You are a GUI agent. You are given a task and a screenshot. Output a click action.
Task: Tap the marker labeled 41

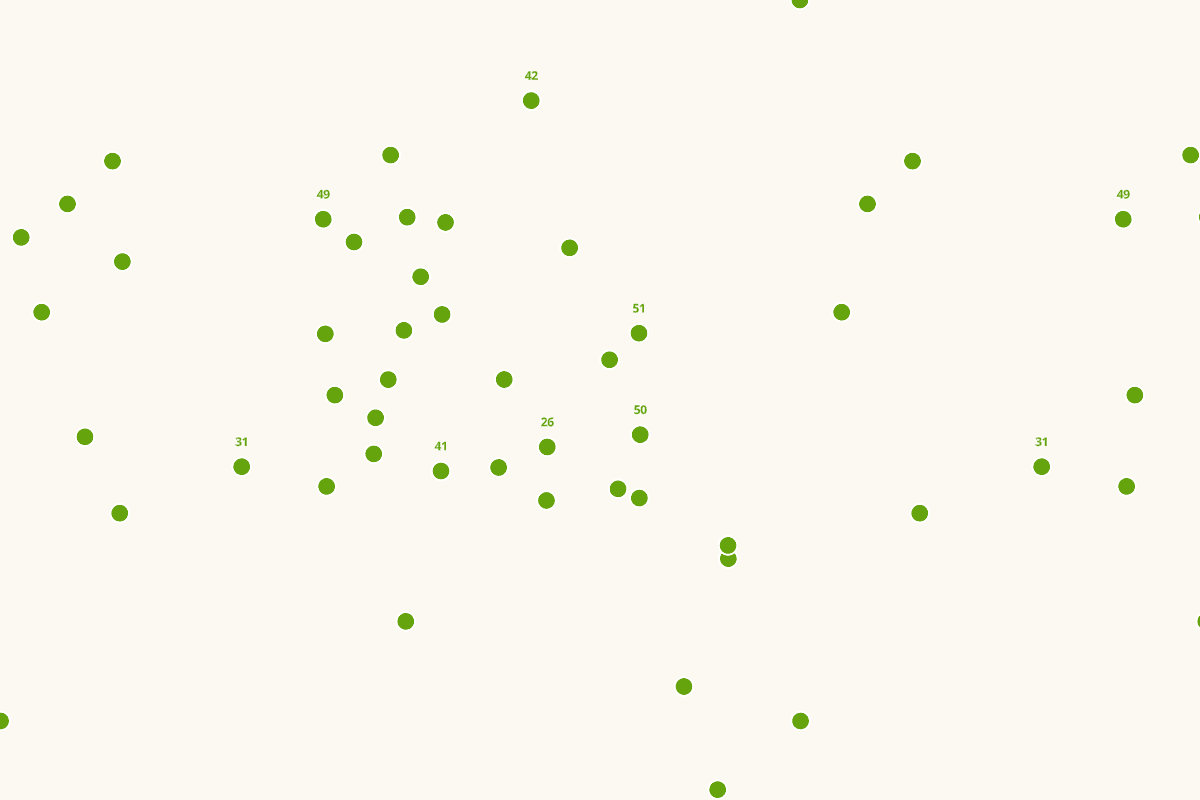point(441,471)
